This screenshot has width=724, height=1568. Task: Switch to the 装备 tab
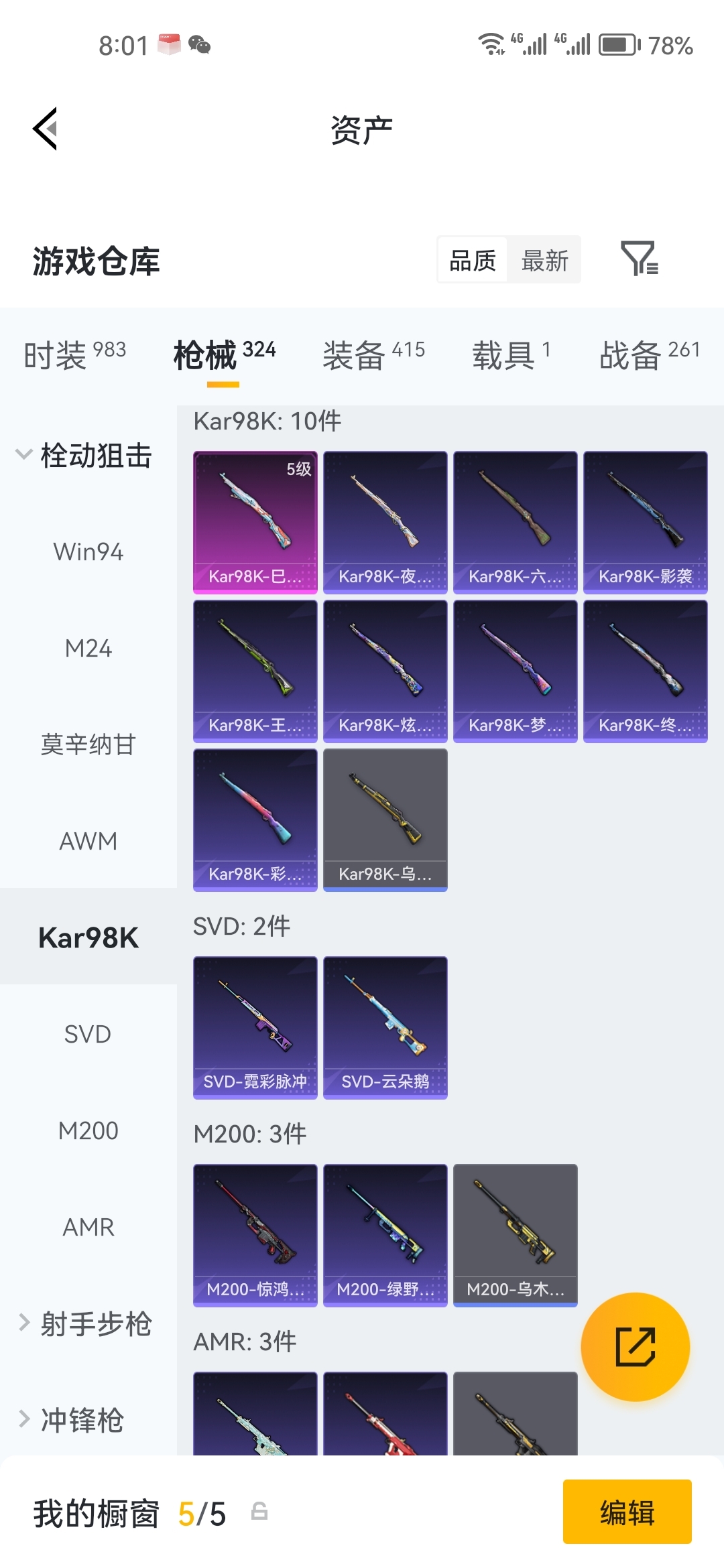click(x=373, y=354)
